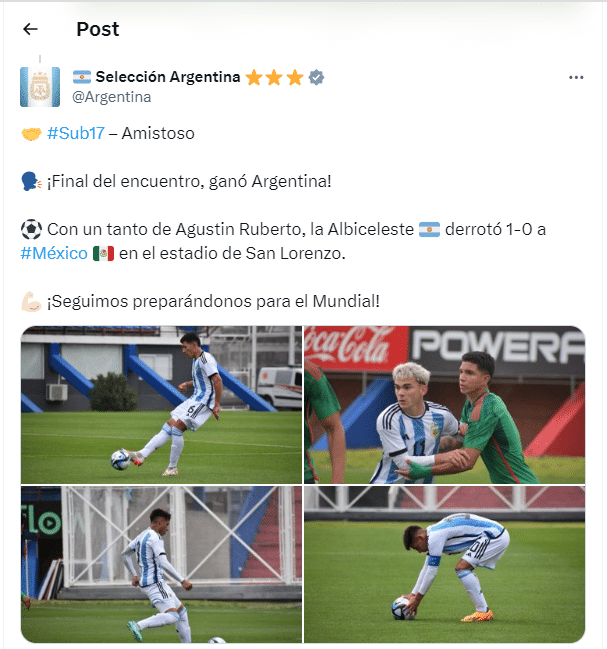Image resolution: width=607 pixels, height=649 pixels.
Task: Go back using the arrow icon
Action: [x=30, y=30]
